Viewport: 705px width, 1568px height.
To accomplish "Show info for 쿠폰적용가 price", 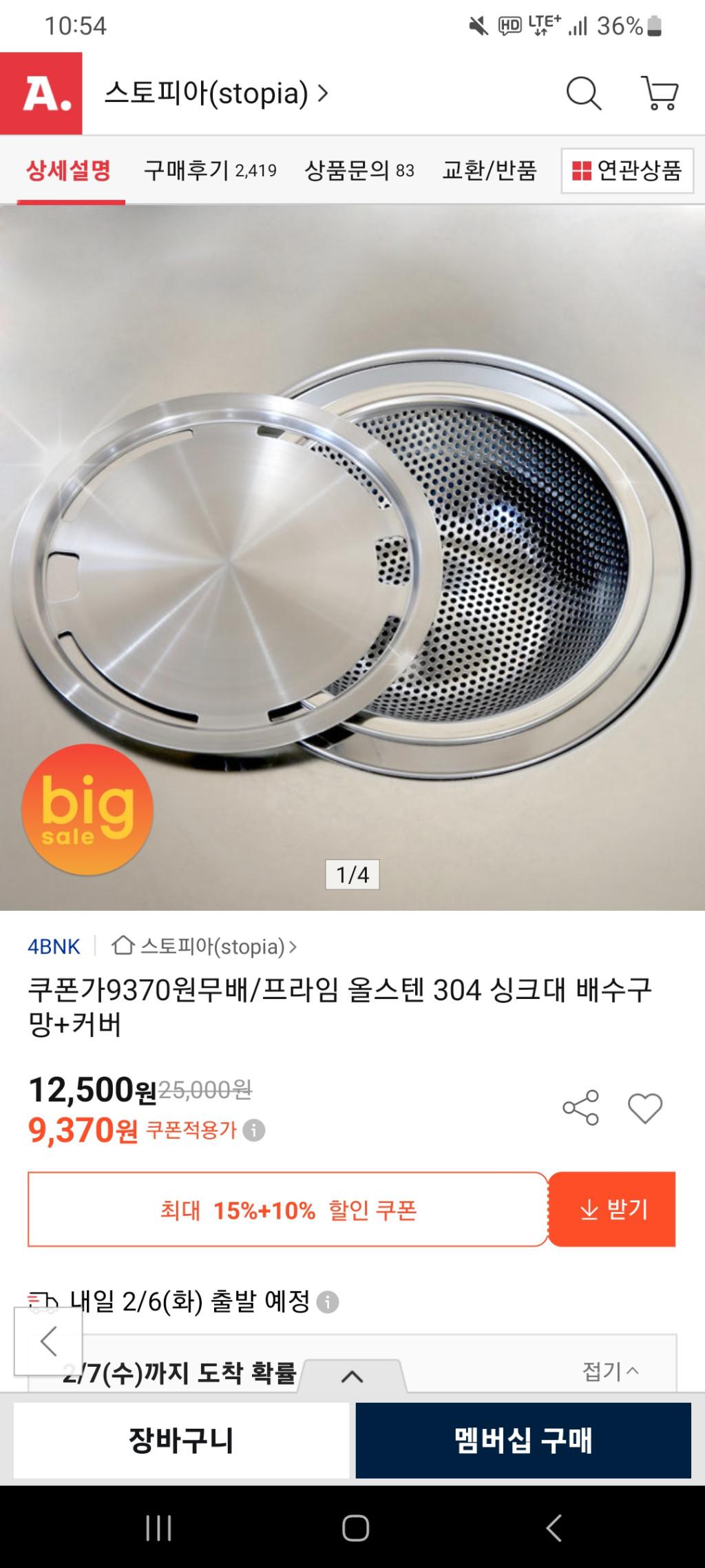I will point(254,1131).
